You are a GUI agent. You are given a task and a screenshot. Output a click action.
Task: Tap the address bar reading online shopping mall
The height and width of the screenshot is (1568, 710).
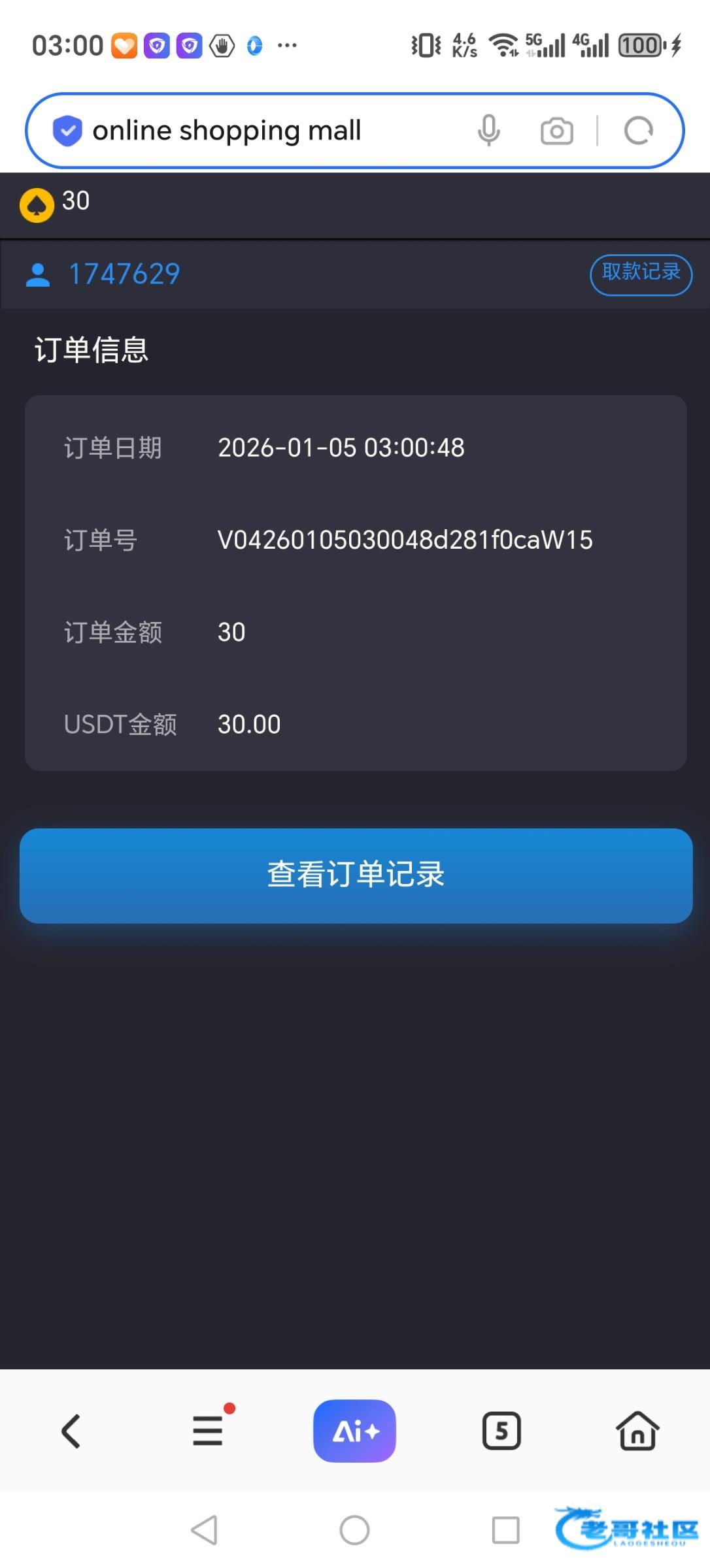(x=262, y=131)
